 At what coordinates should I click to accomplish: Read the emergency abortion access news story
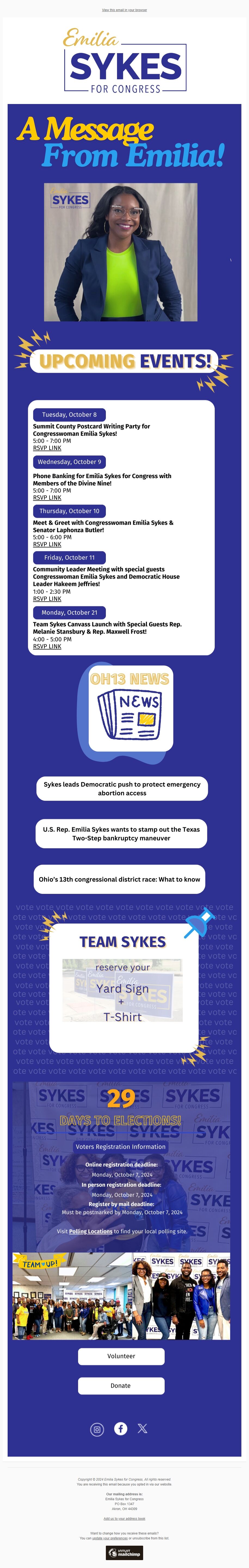tap(122, 789)
